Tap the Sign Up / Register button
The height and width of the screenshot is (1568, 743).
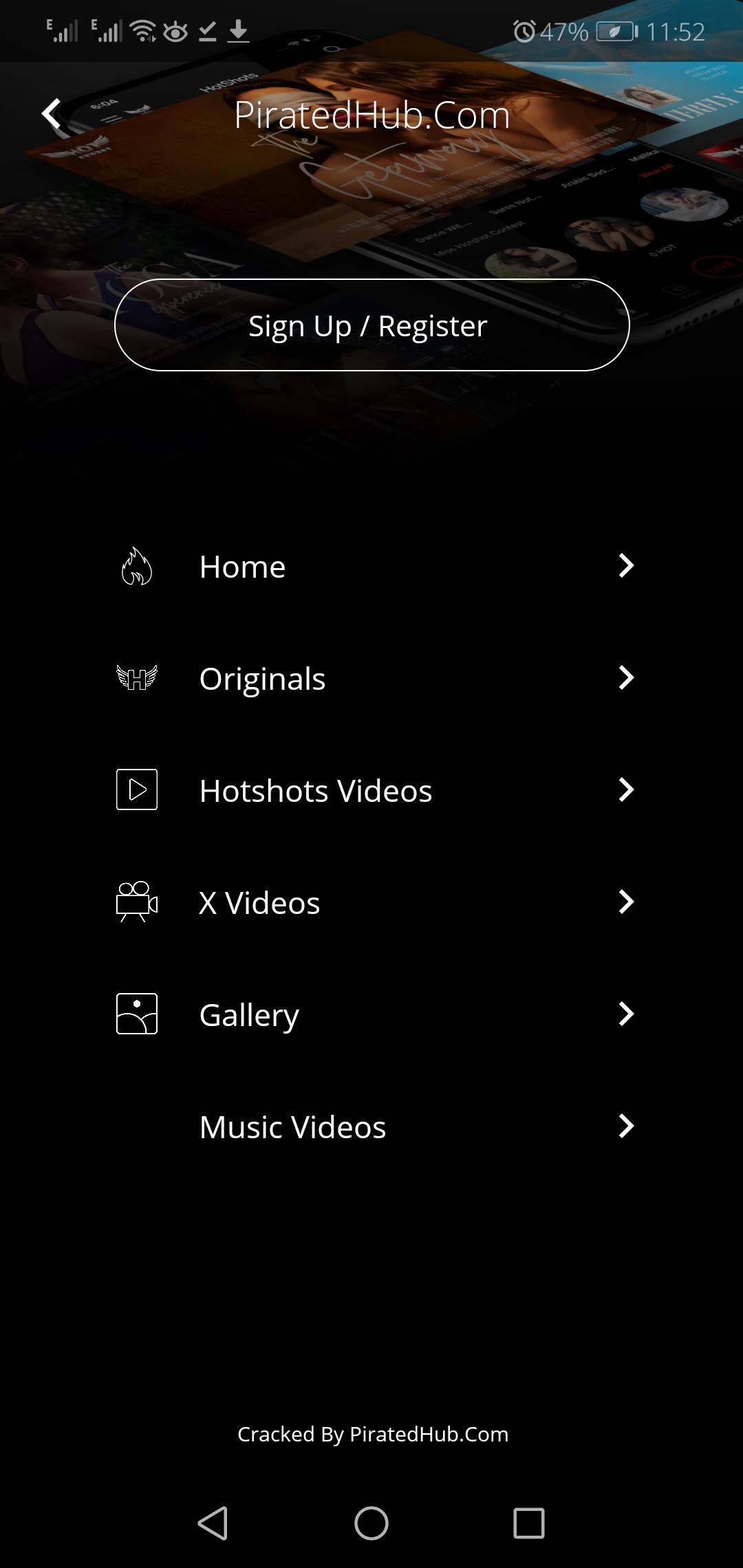371,325
